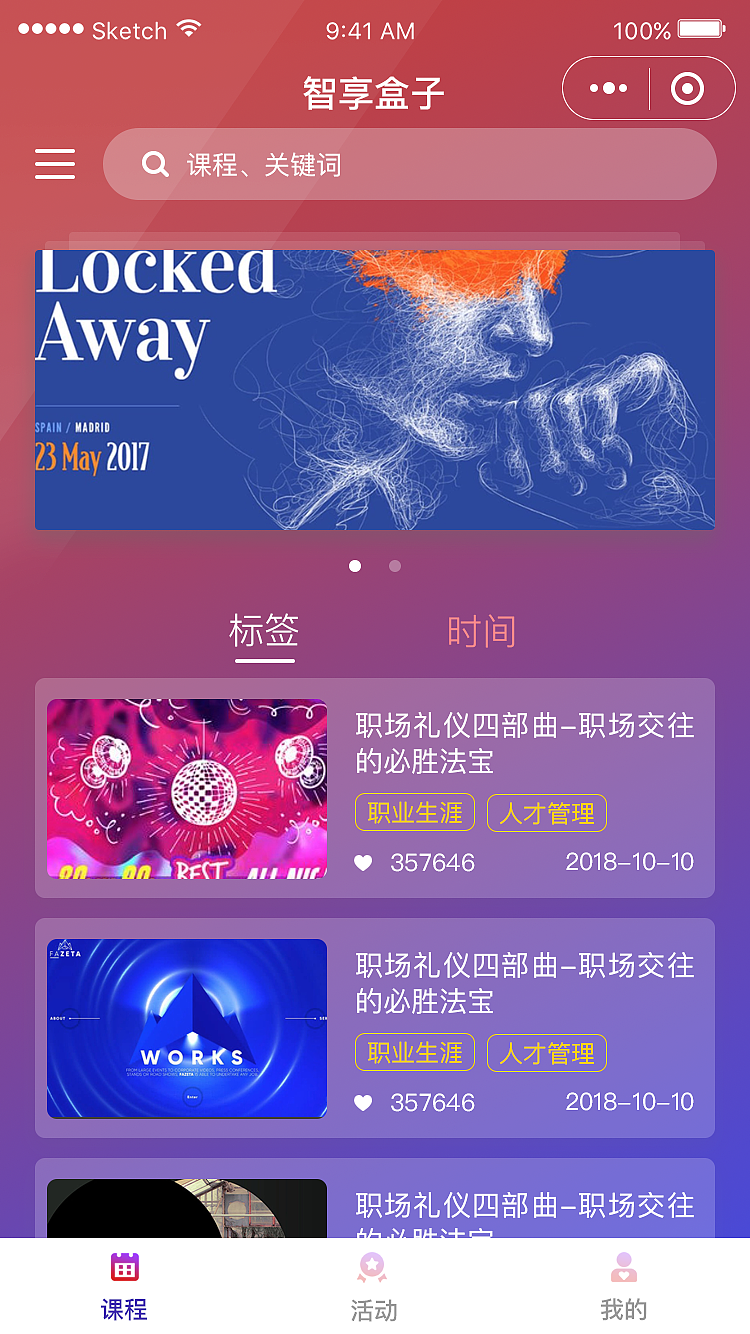Click the 人才管理 tag on the second card
Viewport: 750px width, 1334px height.
click(547, 1052)
